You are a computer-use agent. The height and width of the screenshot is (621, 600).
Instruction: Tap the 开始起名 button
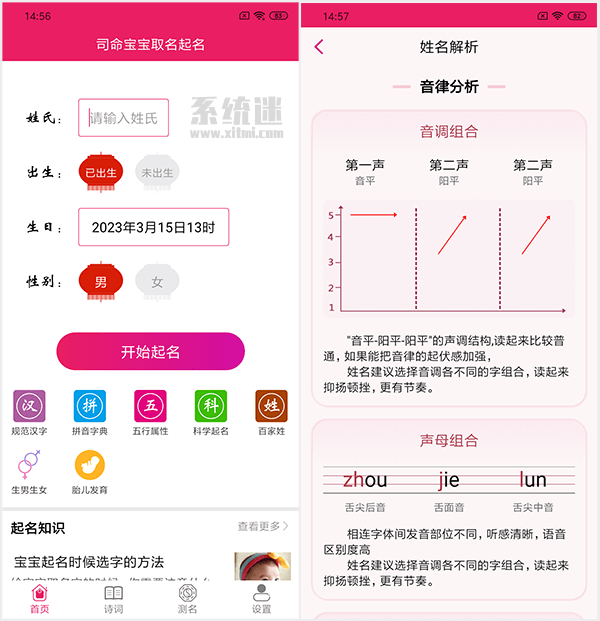click(150, 352)
